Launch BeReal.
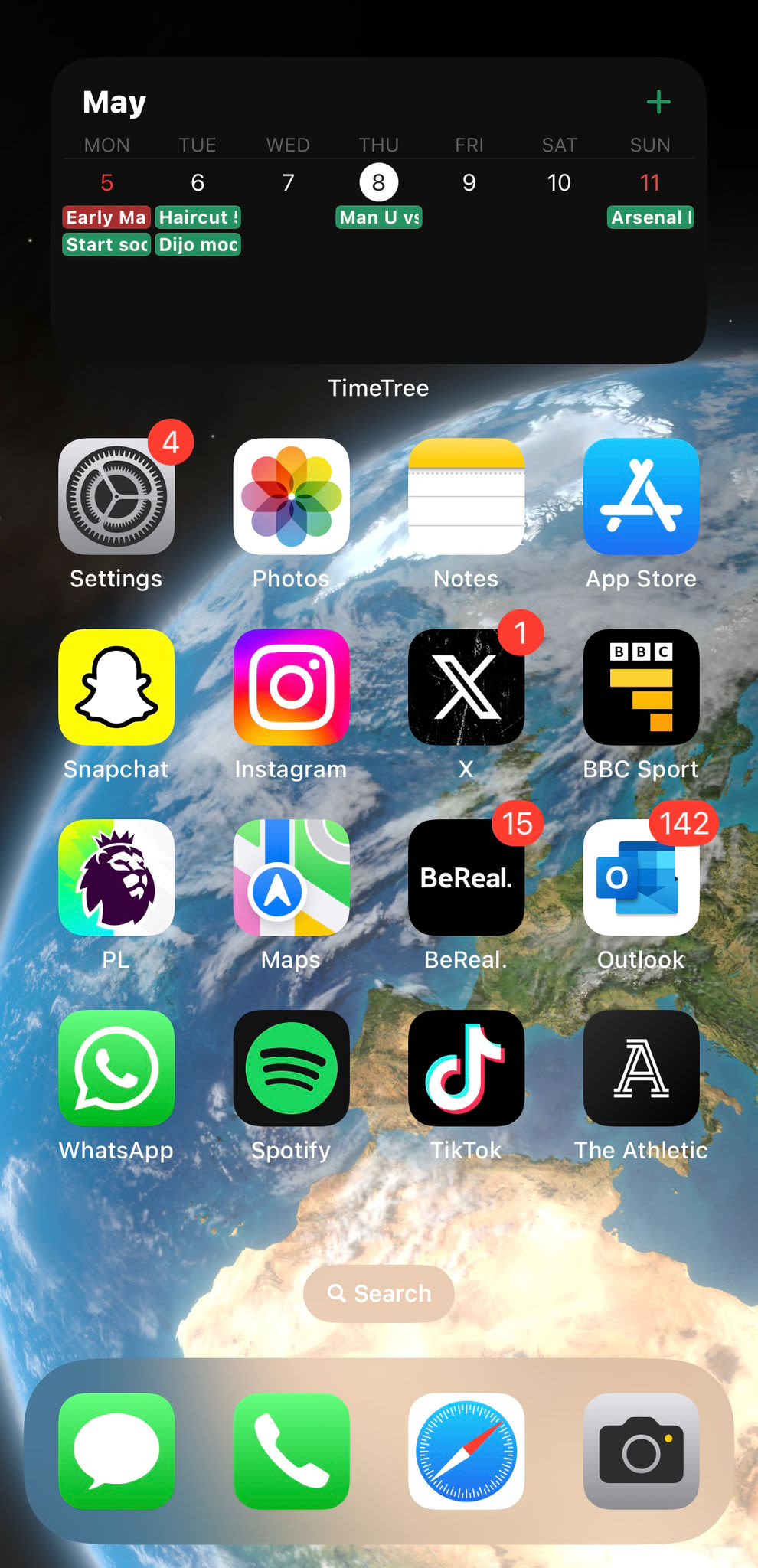758x1568 pixels. coord(466,877)
